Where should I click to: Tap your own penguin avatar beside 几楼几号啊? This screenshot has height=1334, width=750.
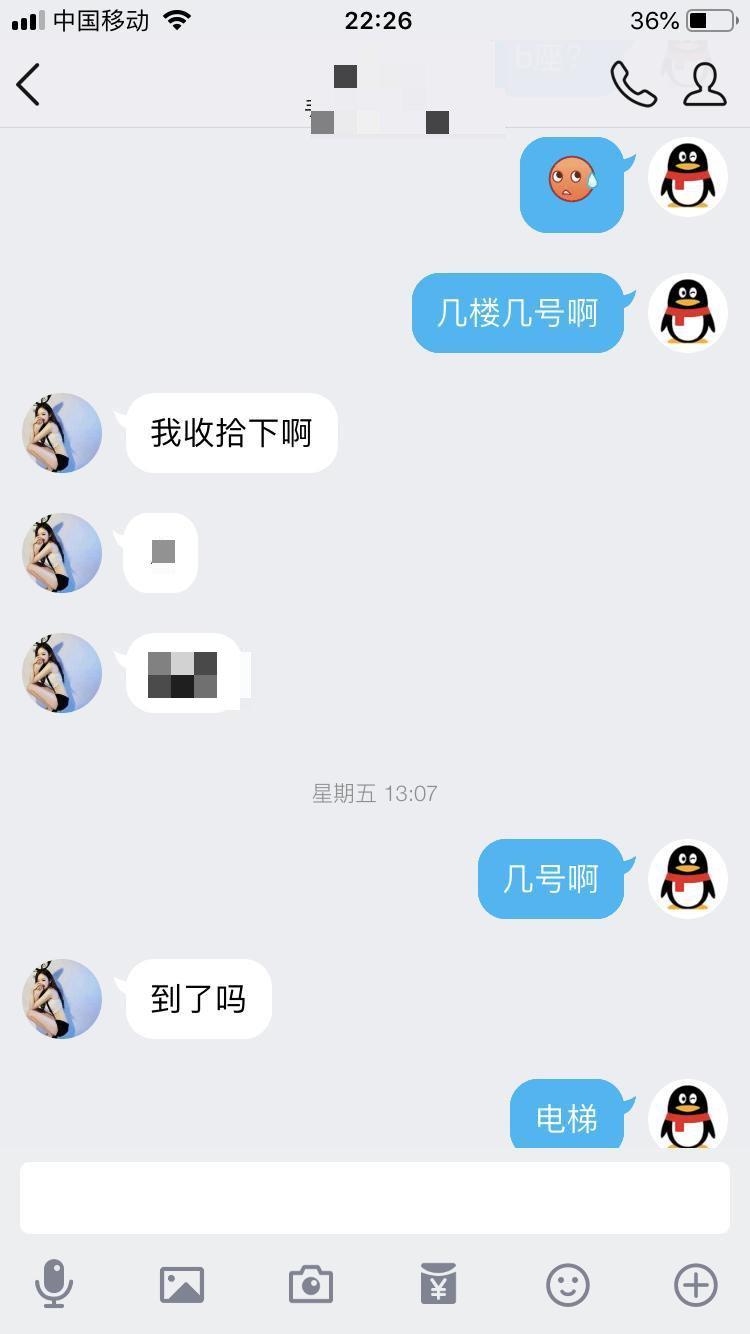[688, 313]
